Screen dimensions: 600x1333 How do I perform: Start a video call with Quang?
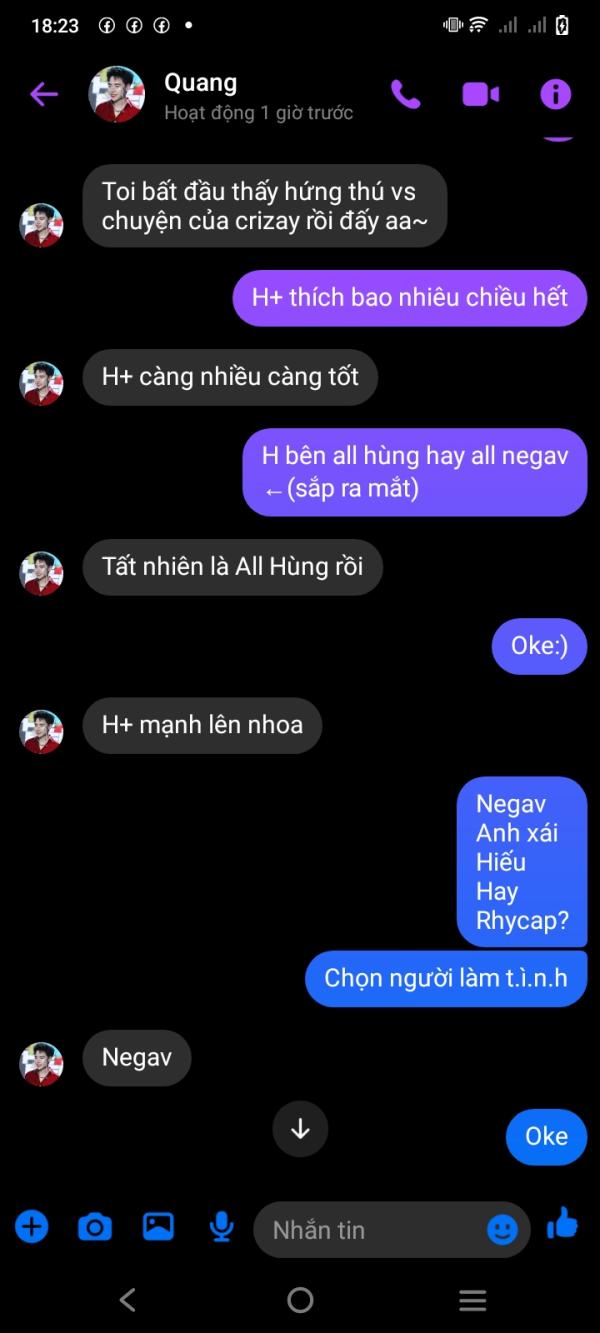(x=480, y=94)
